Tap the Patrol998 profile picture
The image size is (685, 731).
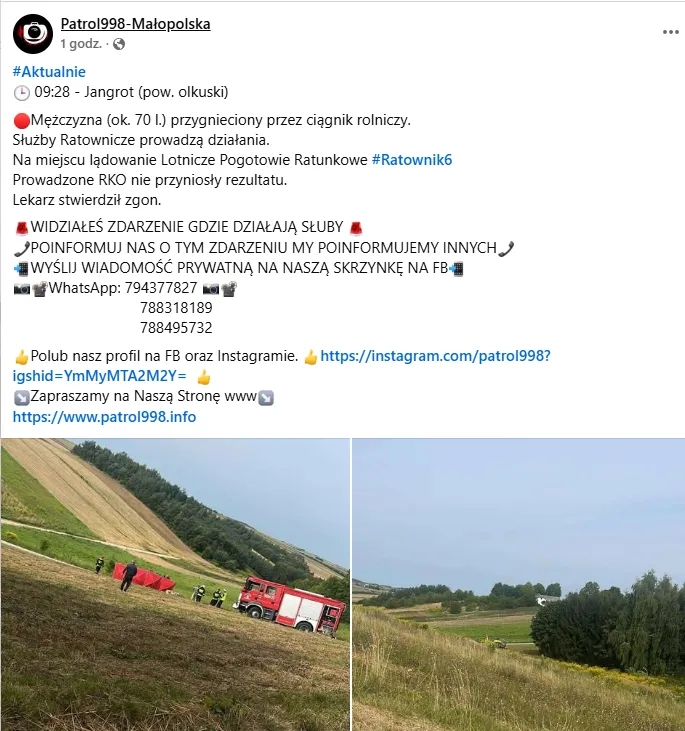point(32,33)
